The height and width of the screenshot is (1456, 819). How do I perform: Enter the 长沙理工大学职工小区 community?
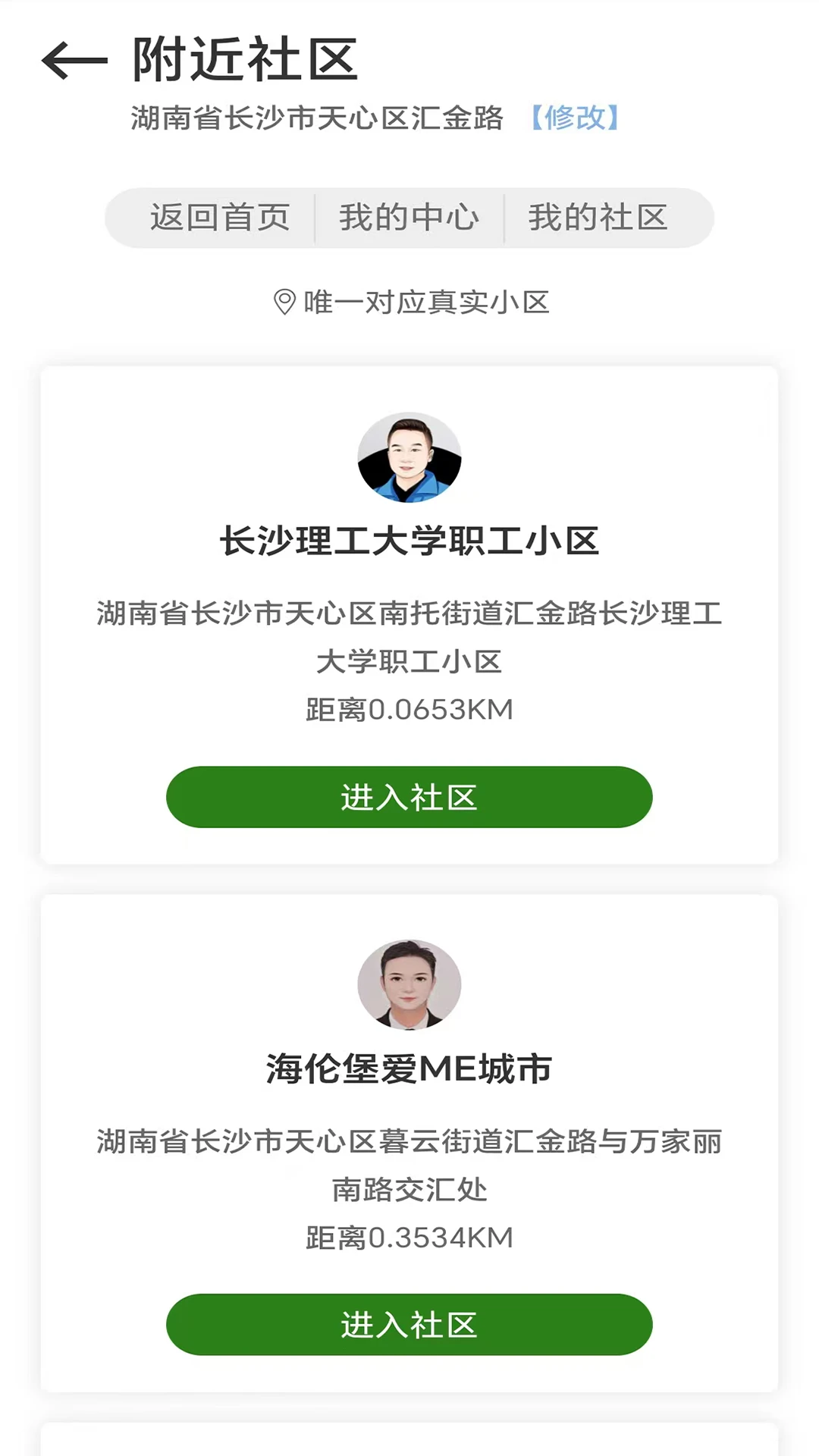point(409,796)
